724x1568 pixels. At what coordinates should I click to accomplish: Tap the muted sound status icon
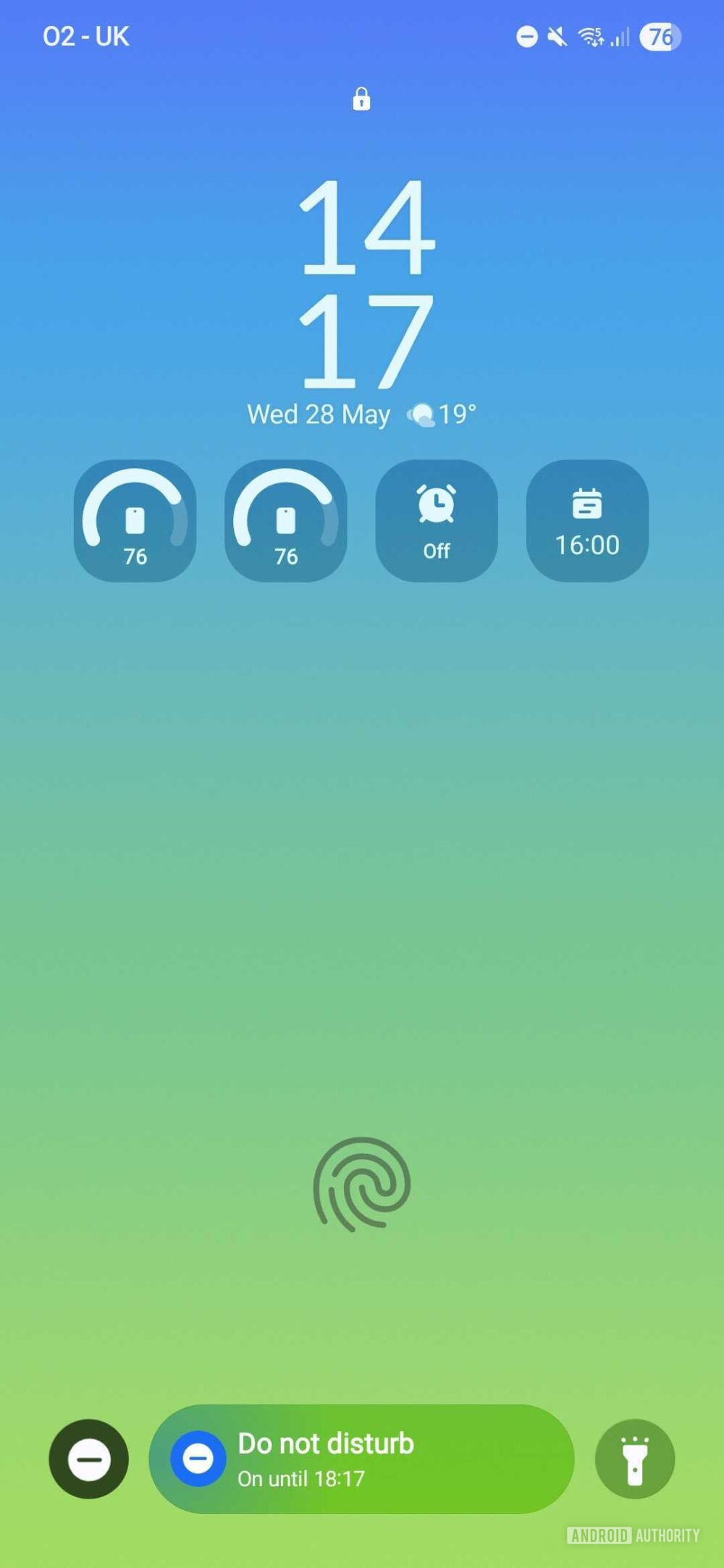[x=555, y=36]
